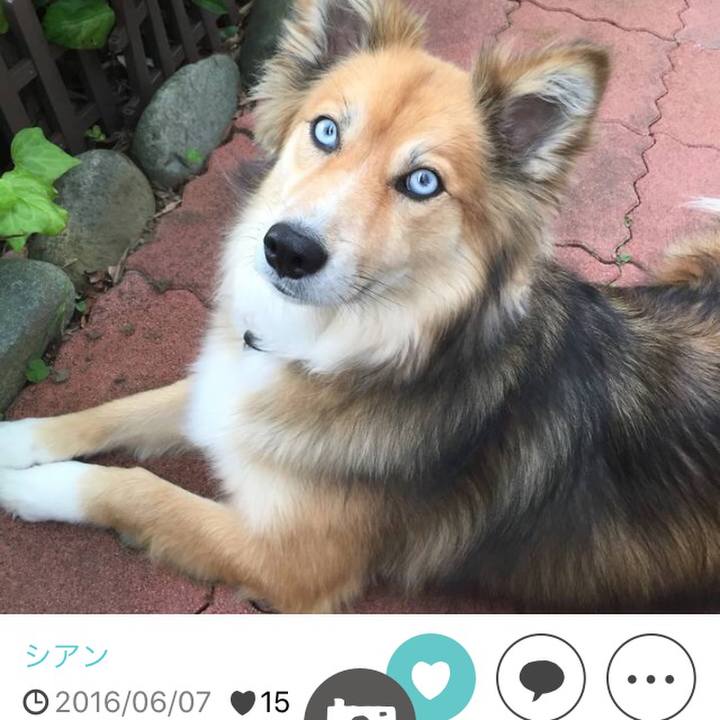Open user シアン's profile
The width and height of the screenshot is (720, 720).
click(66, 656)
